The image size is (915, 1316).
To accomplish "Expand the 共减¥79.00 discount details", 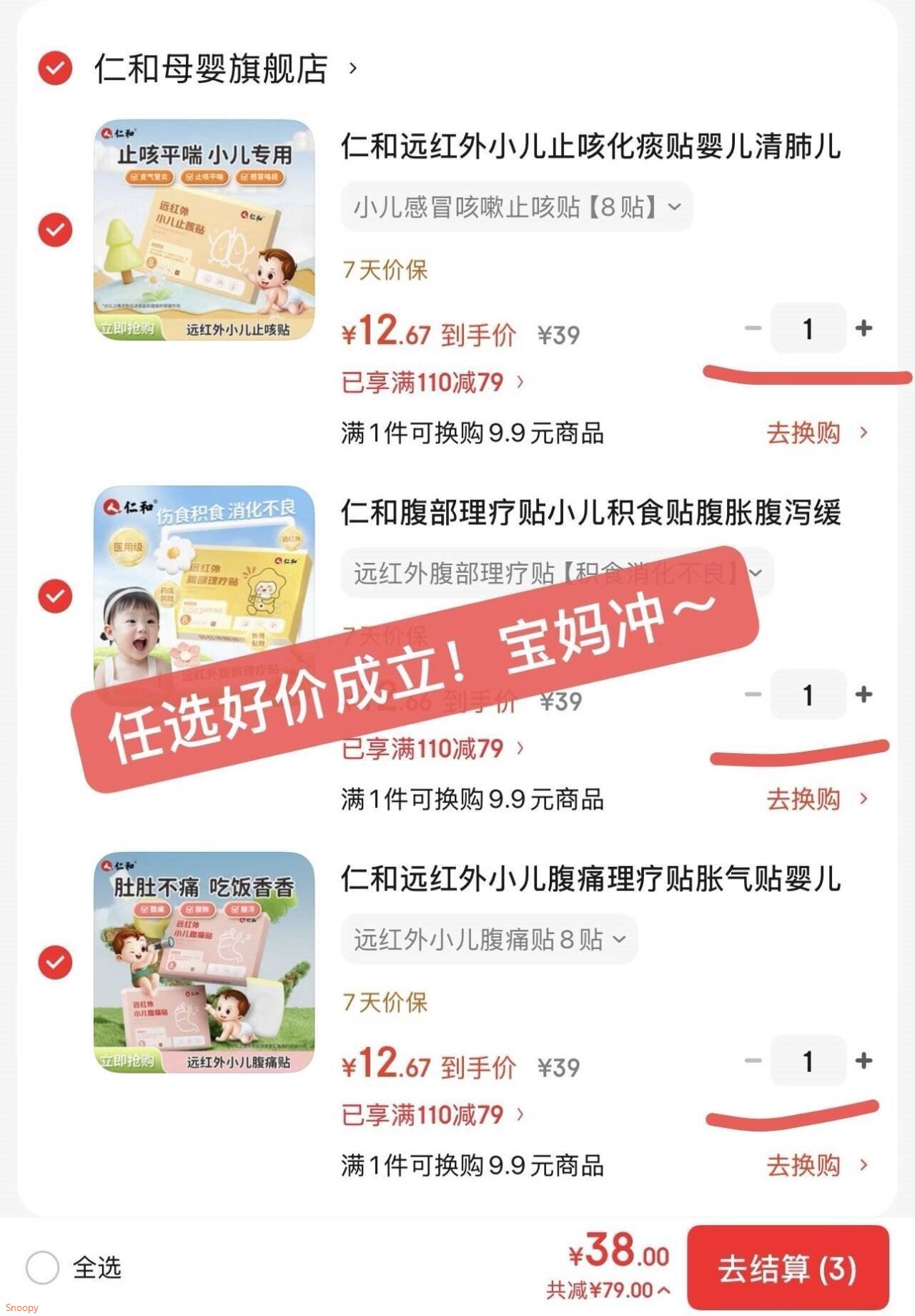I will pyautogui.click(x=608, y=1290).
